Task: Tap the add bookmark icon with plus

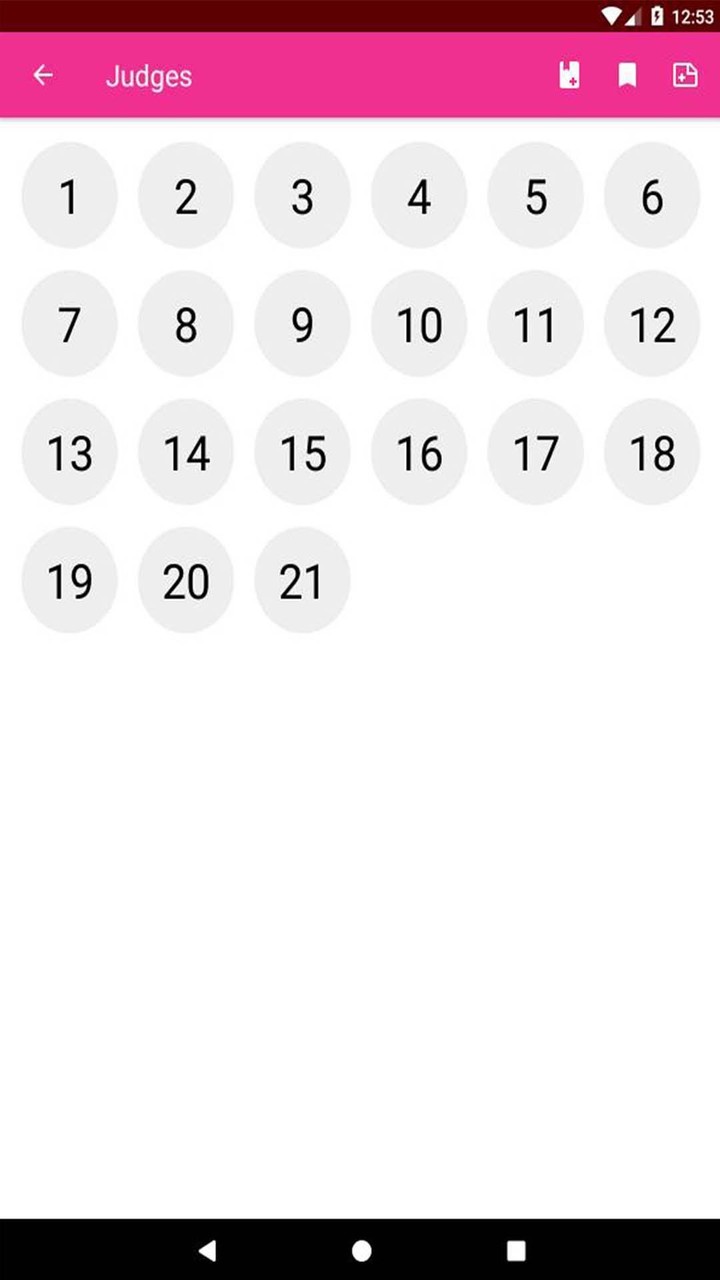Action: point(569,75)
